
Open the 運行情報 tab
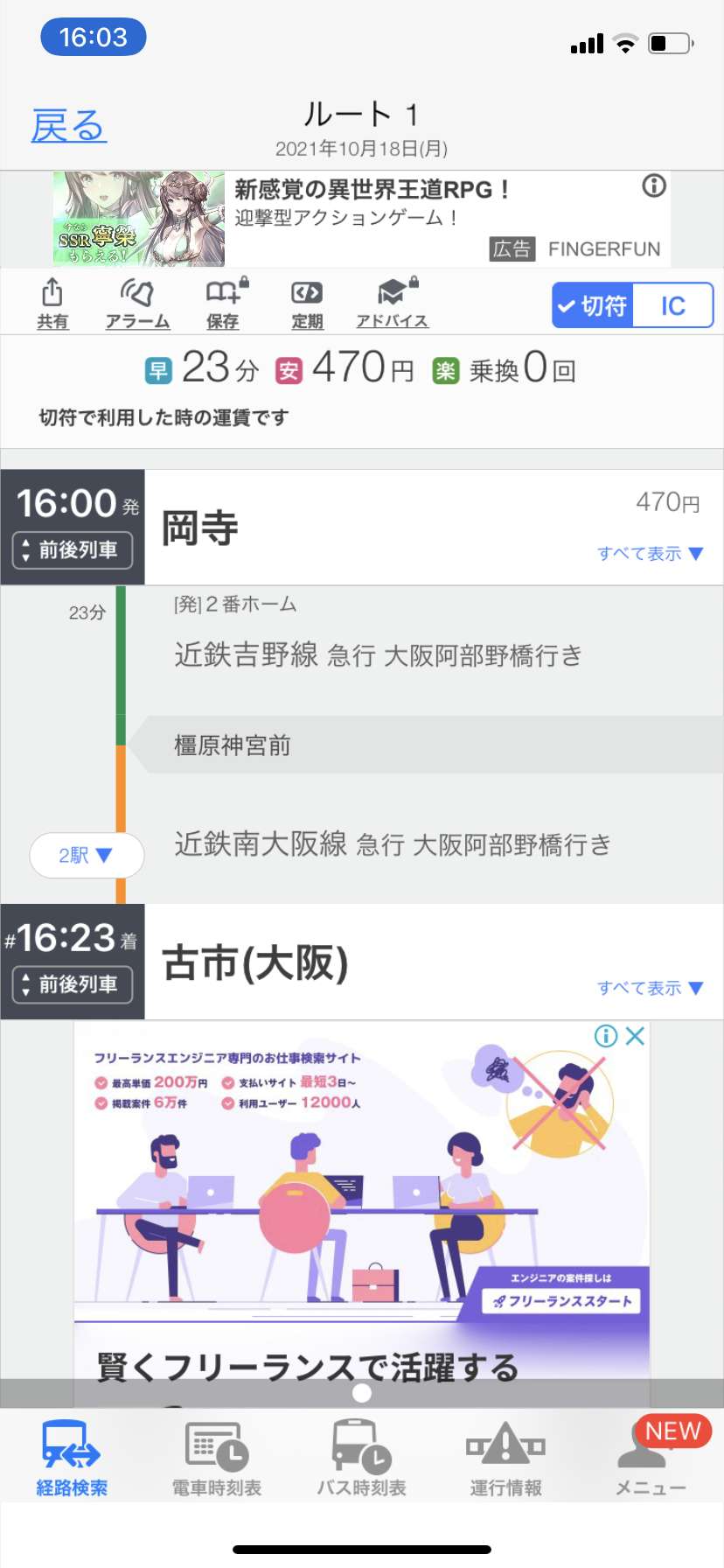(x=505, y=1458)
